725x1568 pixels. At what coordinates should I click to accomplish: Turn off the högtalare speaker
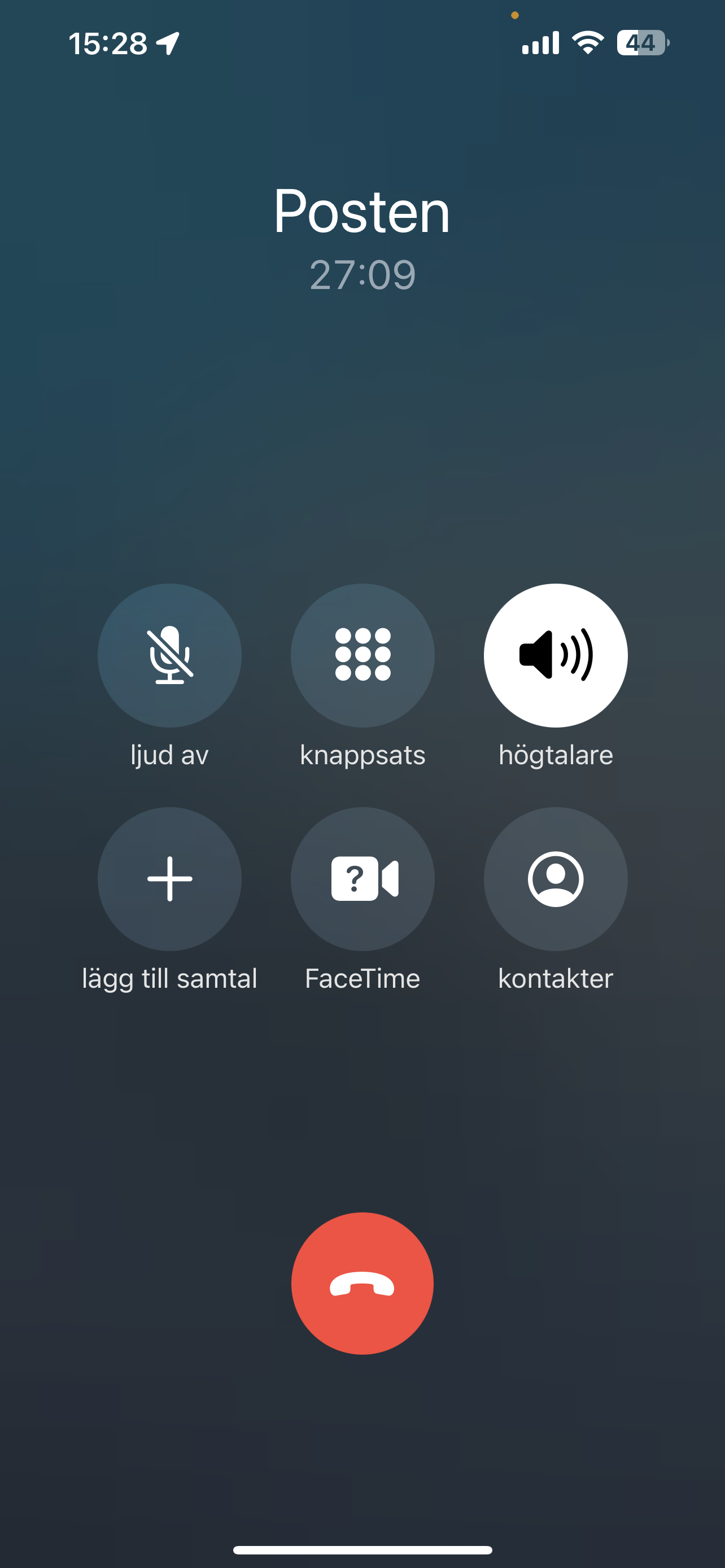(x=555, y=655)
